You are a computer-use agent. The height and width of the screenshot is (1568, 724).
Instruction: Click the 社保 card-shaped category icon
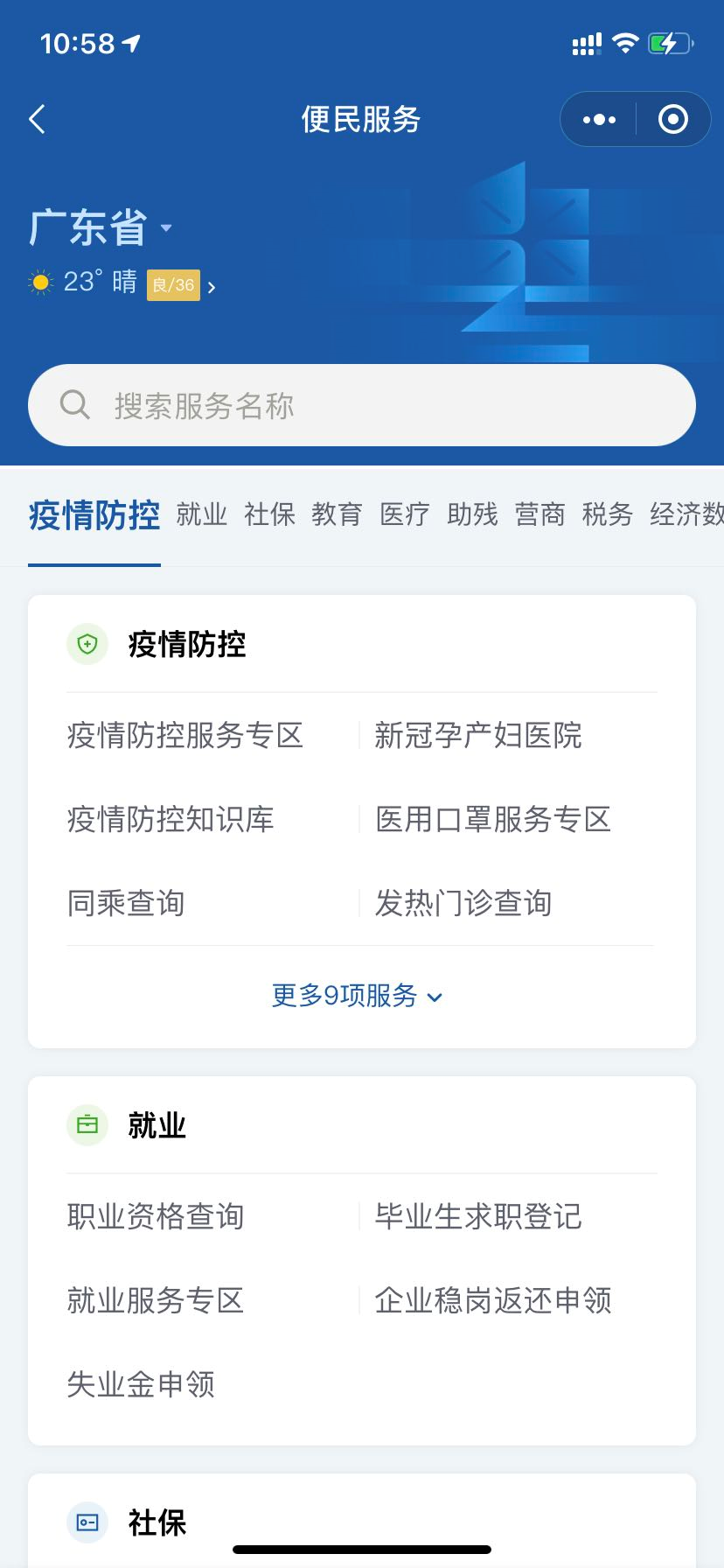87,1522
